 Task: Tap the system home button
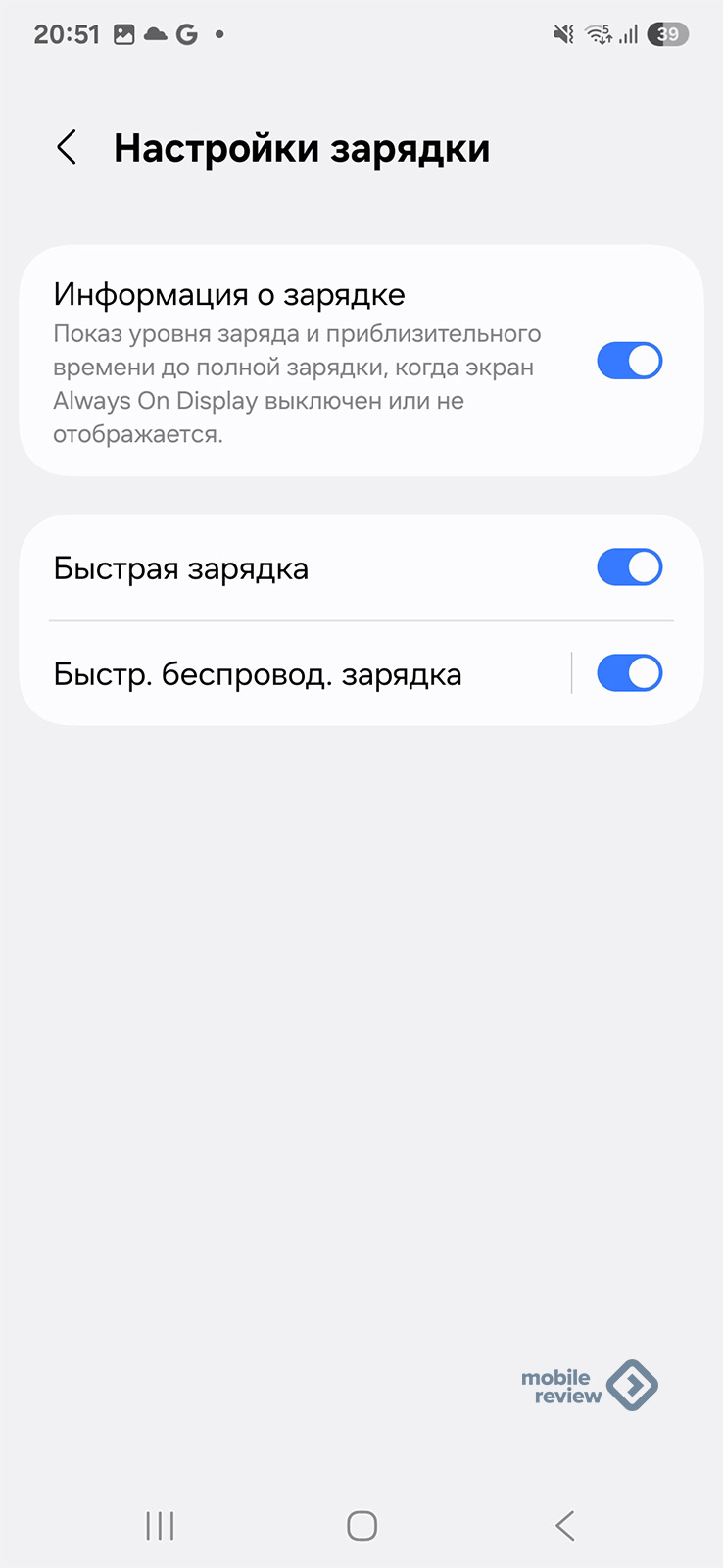[361, 1525]
